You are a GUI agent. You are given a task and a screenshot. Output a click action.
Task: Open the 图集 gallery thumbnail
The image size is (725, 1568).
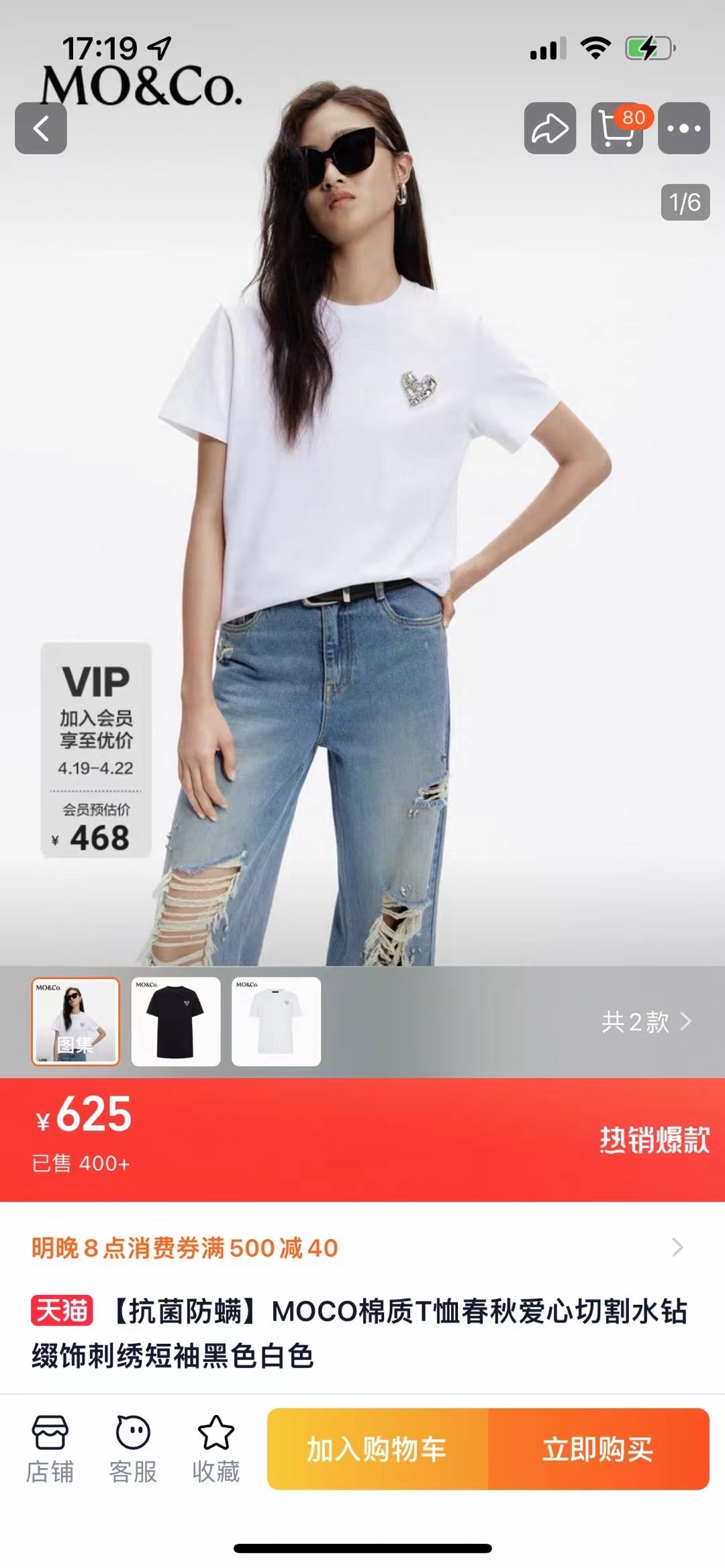pos(76,1021)
